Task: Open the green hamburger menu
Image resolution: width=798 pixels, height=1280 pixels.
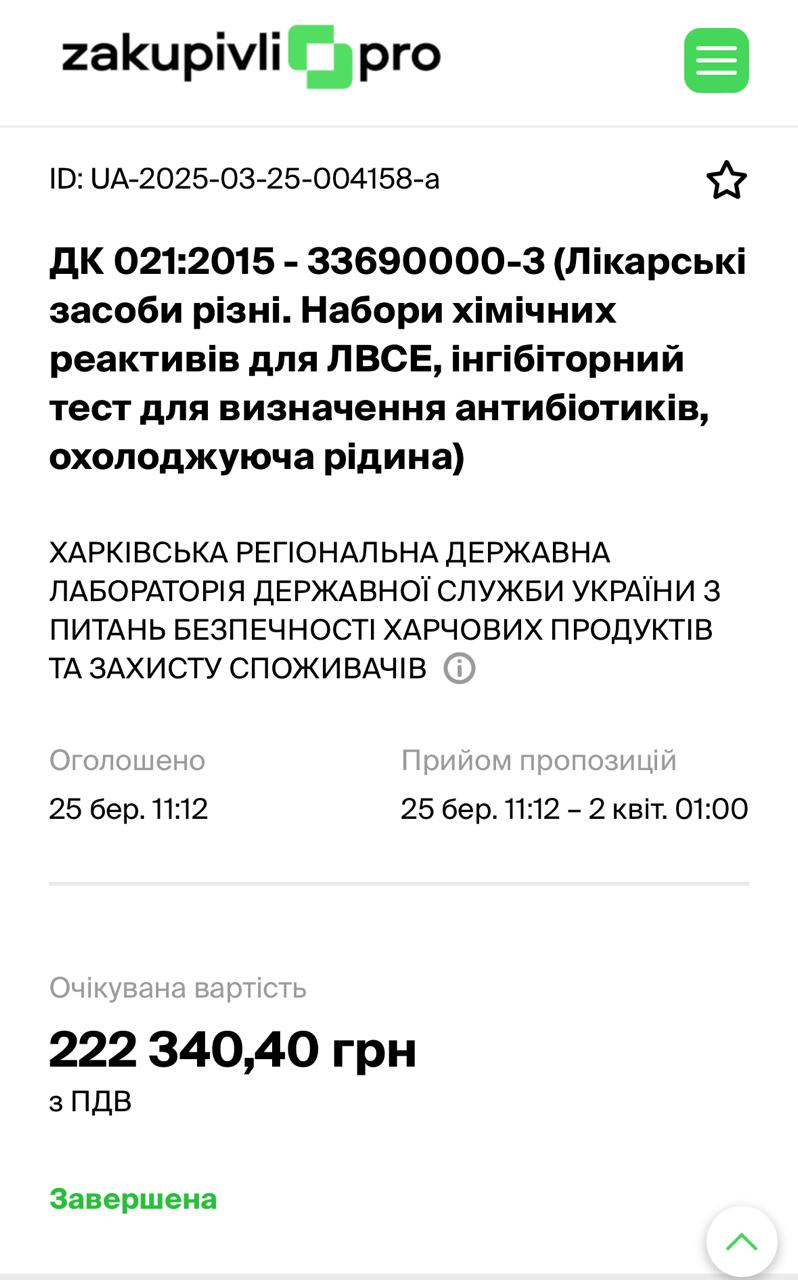Action: (716, 61)
